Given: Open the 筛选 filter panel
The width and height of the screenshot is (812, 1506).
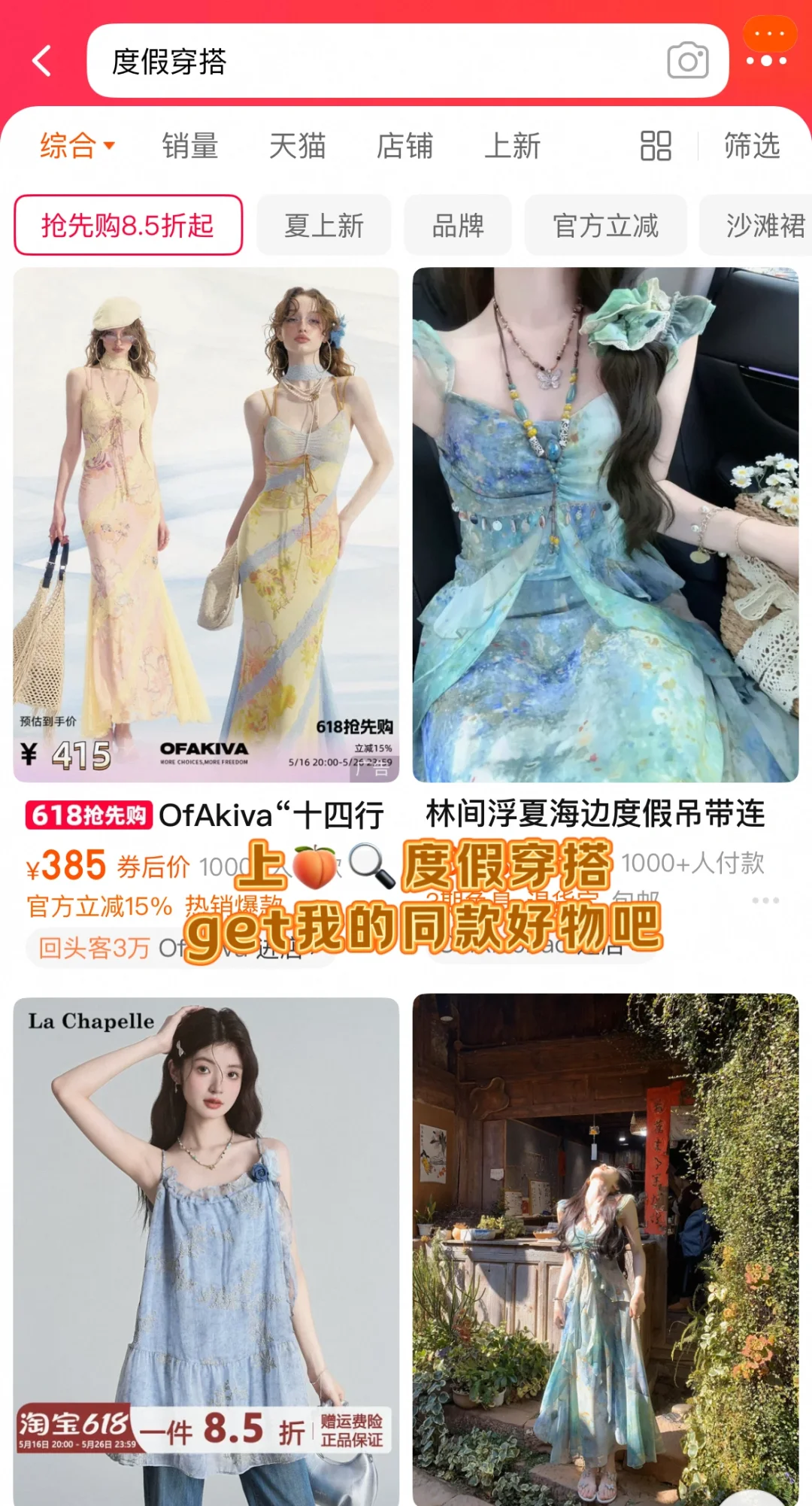Looking at the screenshot, I should (752, 146).
